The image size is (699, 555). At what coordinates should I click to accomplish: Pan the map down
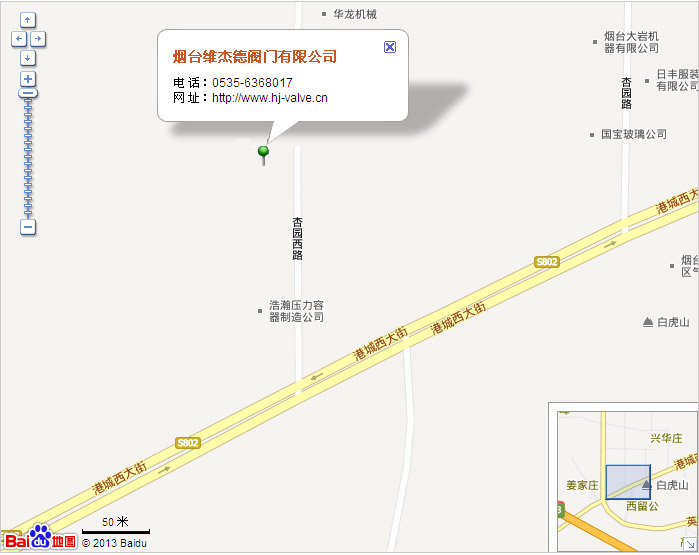pyautogui.click(x=28, y=58)
